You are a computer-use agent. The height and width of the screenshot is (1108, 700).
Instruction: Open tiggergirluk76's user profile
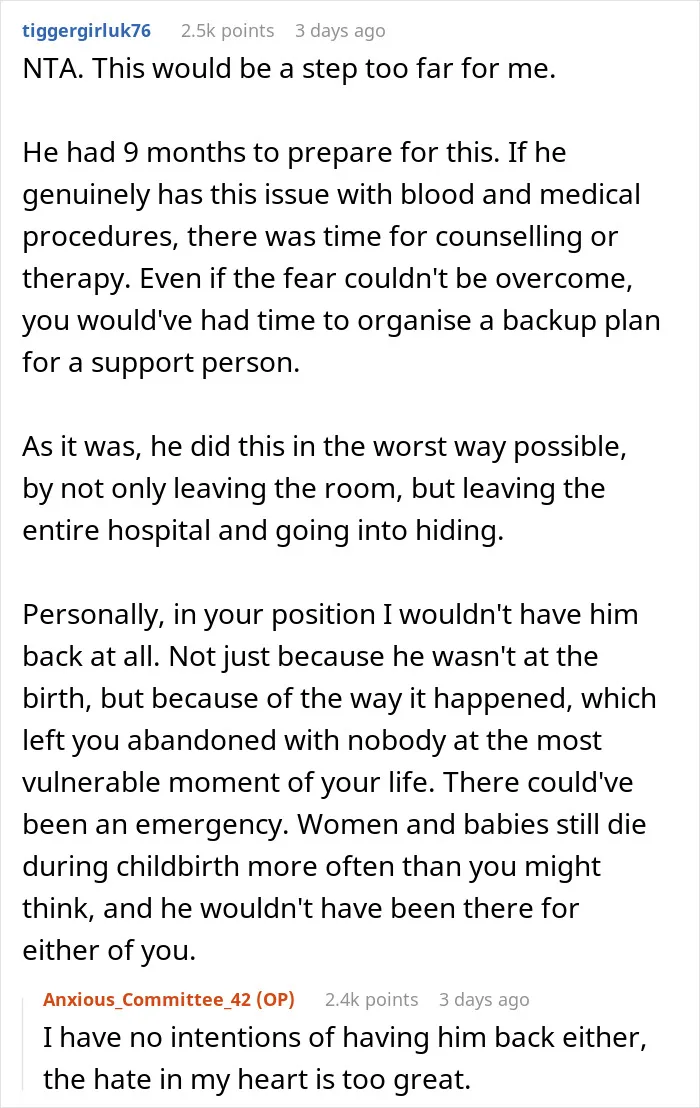(86, 31)
